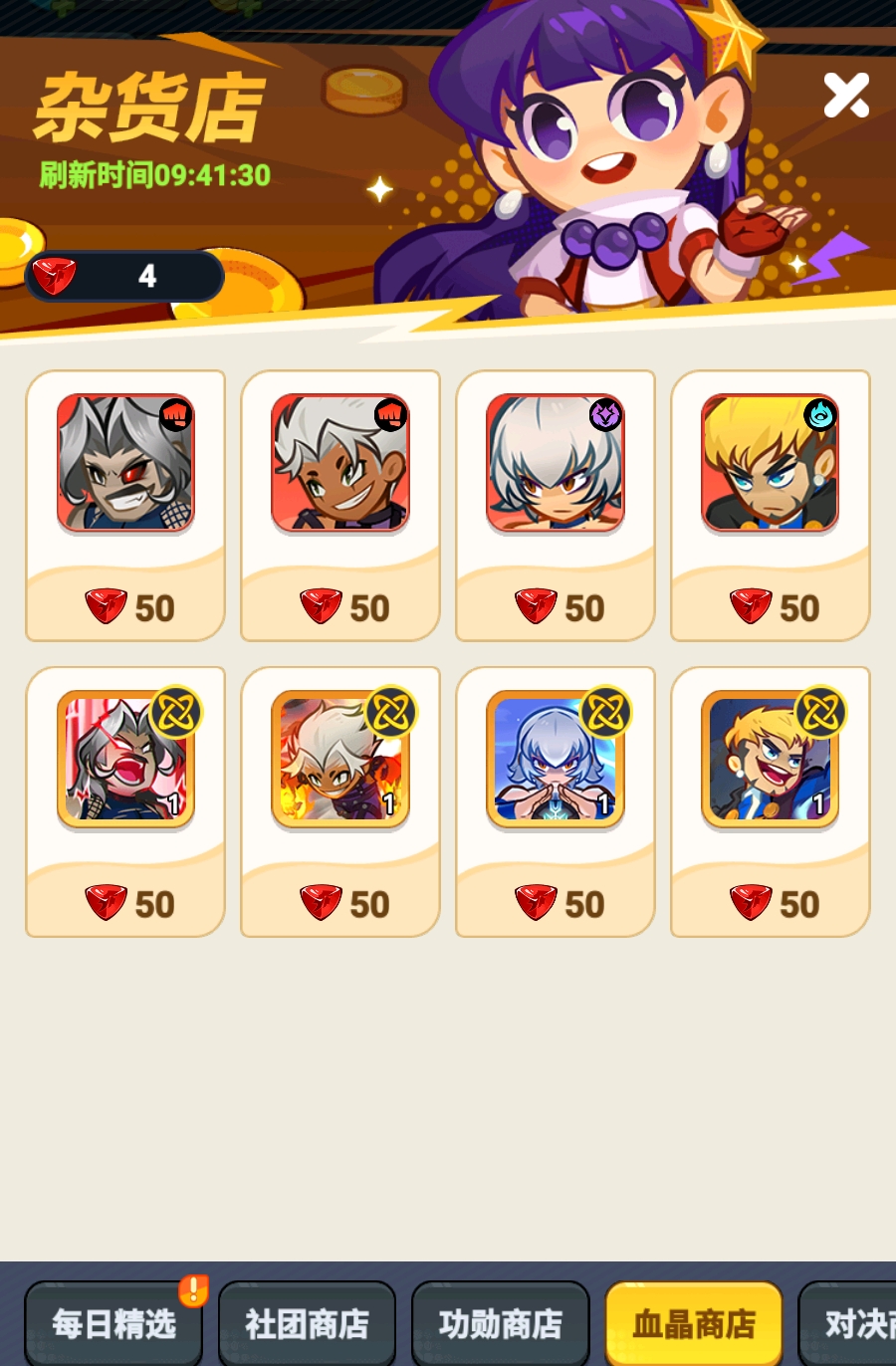Buy the gray-haired red-eyed fighter hero card
Screen dimensions: 896x1366
[x=125, y=505]
